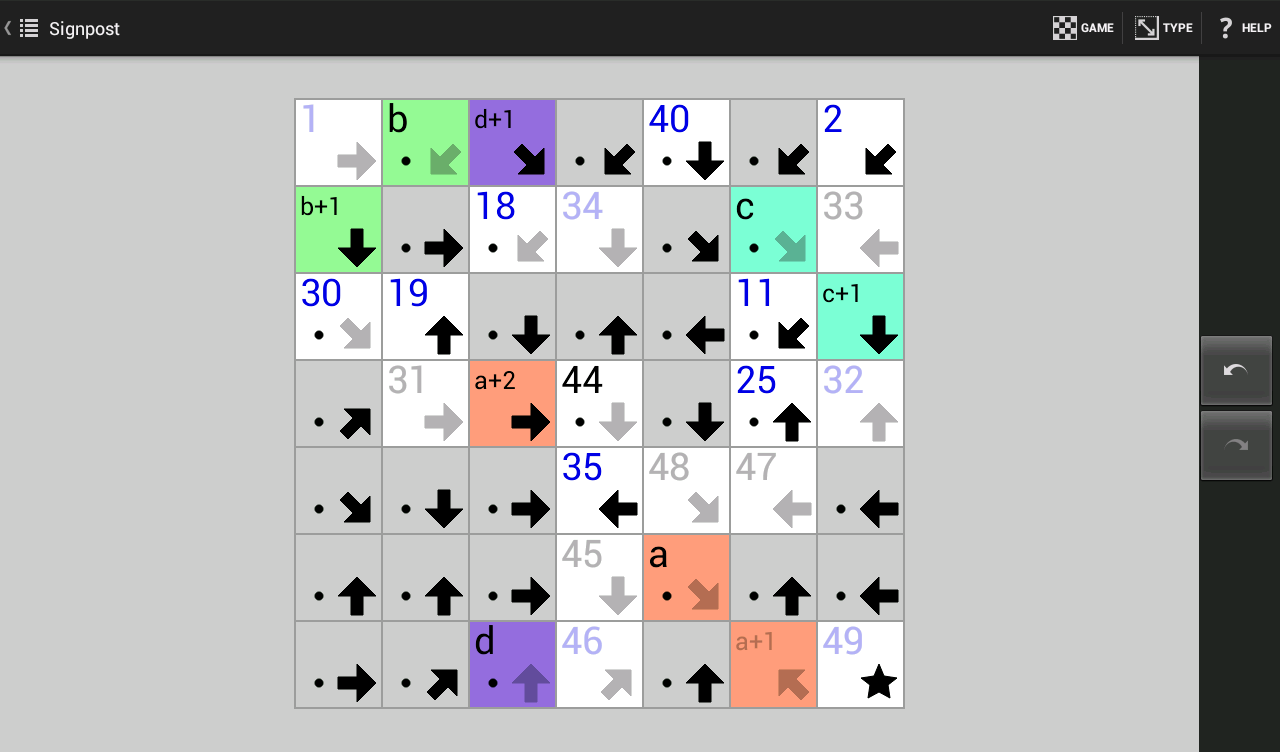Open the TYPE menu
Screen dimensions: 1280x752
pyautogui.click(x=1164, y=28)
